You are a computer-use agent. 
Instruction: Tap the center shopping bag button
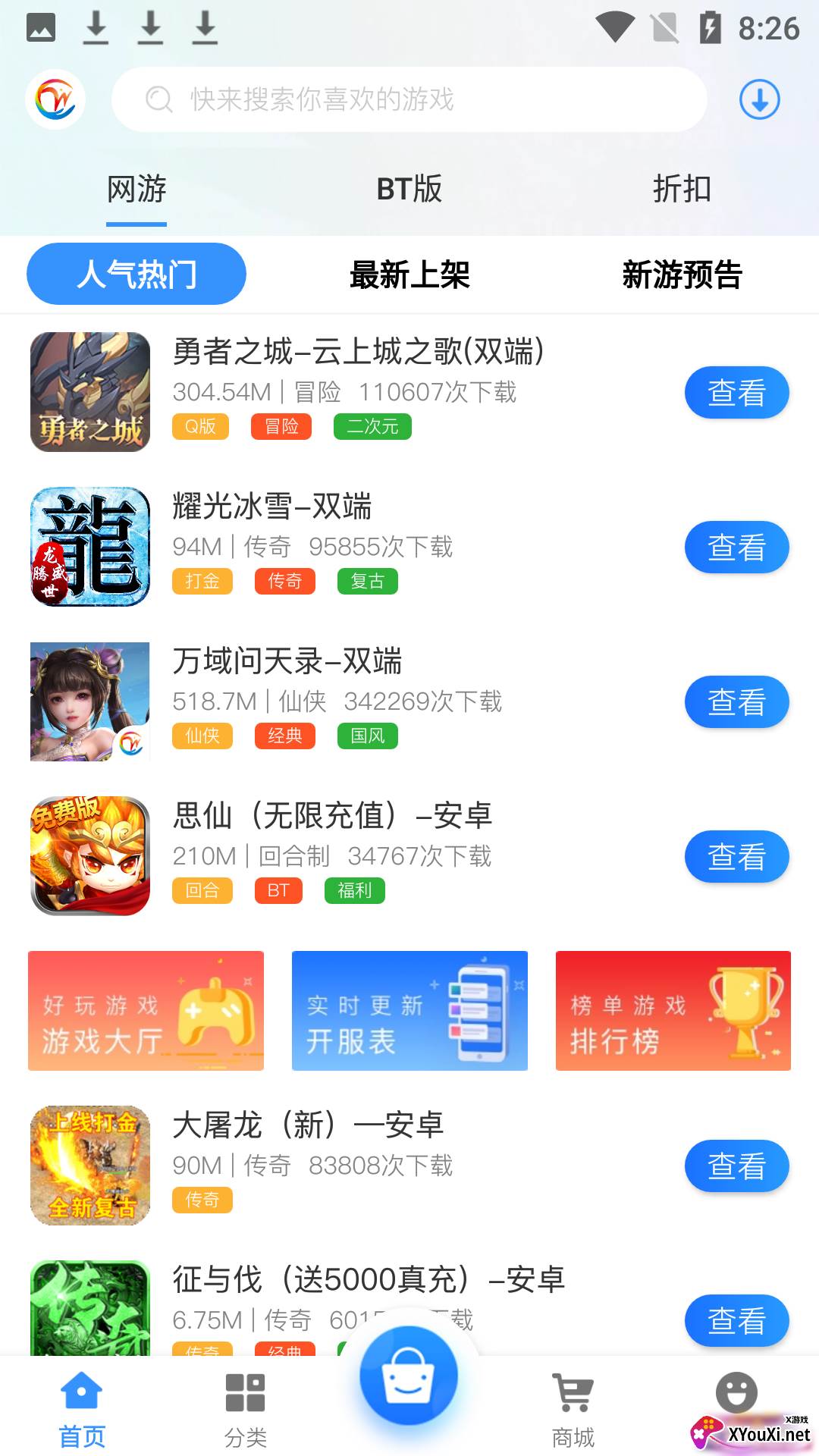tap(409, 1376)
